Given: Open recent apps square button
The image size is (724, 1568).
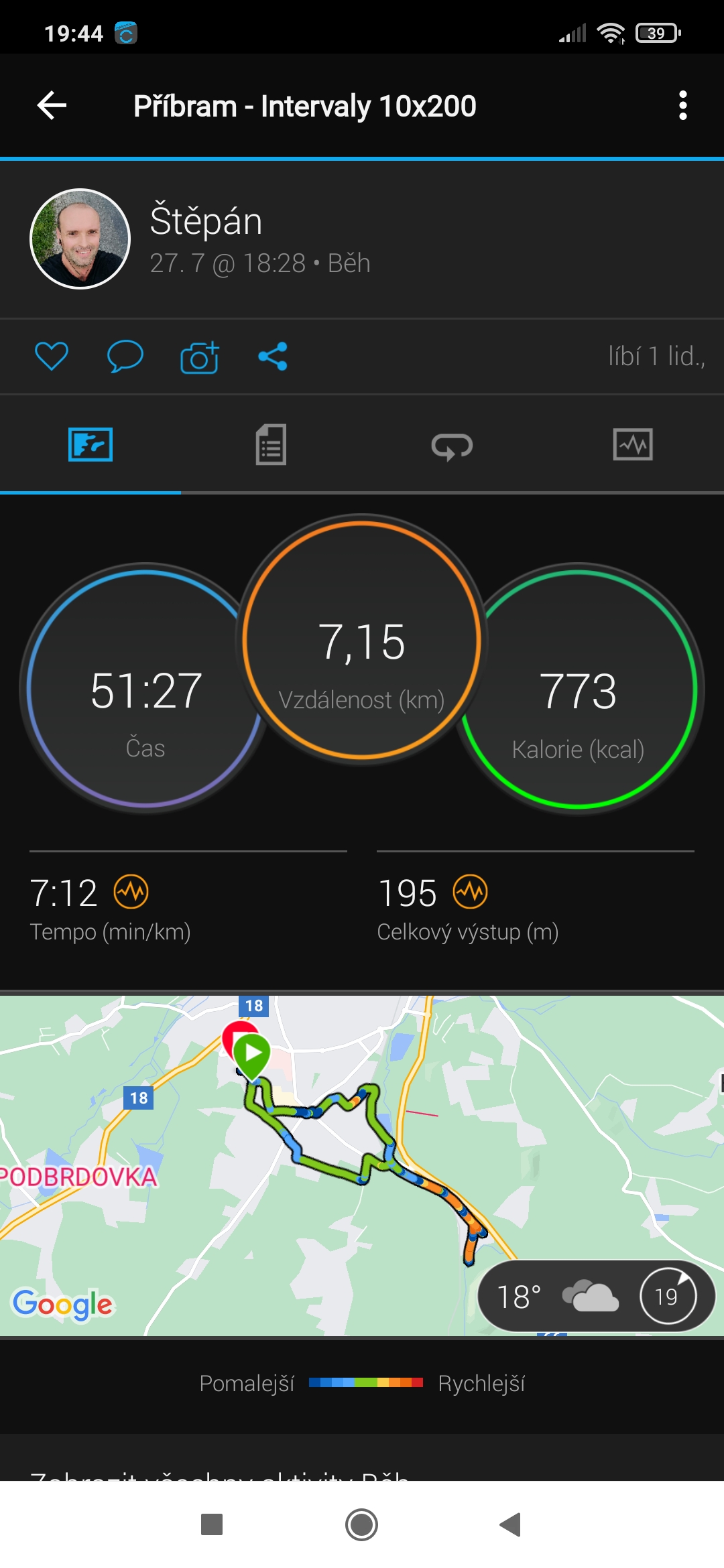Looking at the screenshot, I should (212, 1524).
